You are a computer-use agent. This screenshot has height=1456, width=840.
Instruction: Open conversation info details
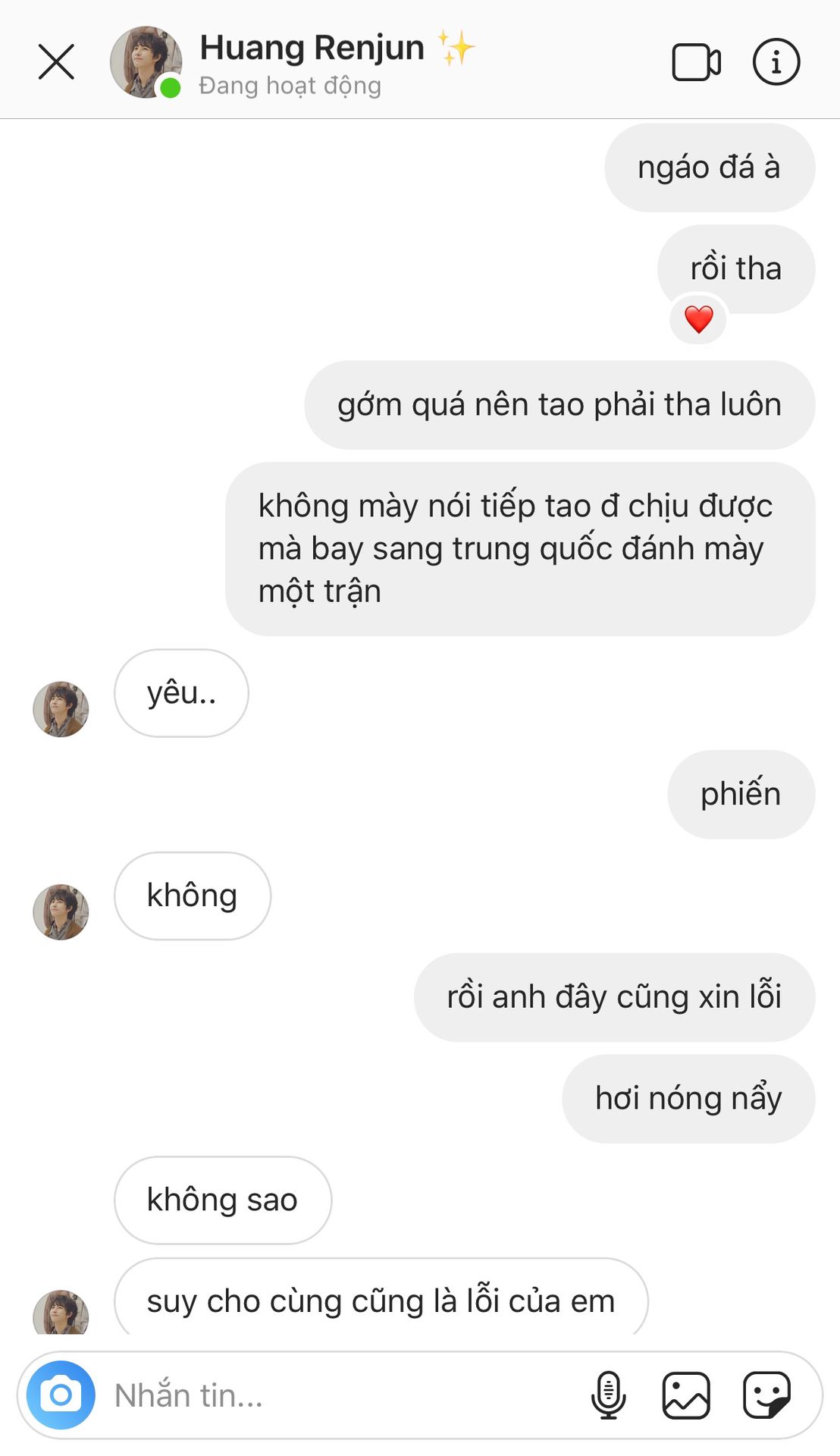click(x=776, y=62)
